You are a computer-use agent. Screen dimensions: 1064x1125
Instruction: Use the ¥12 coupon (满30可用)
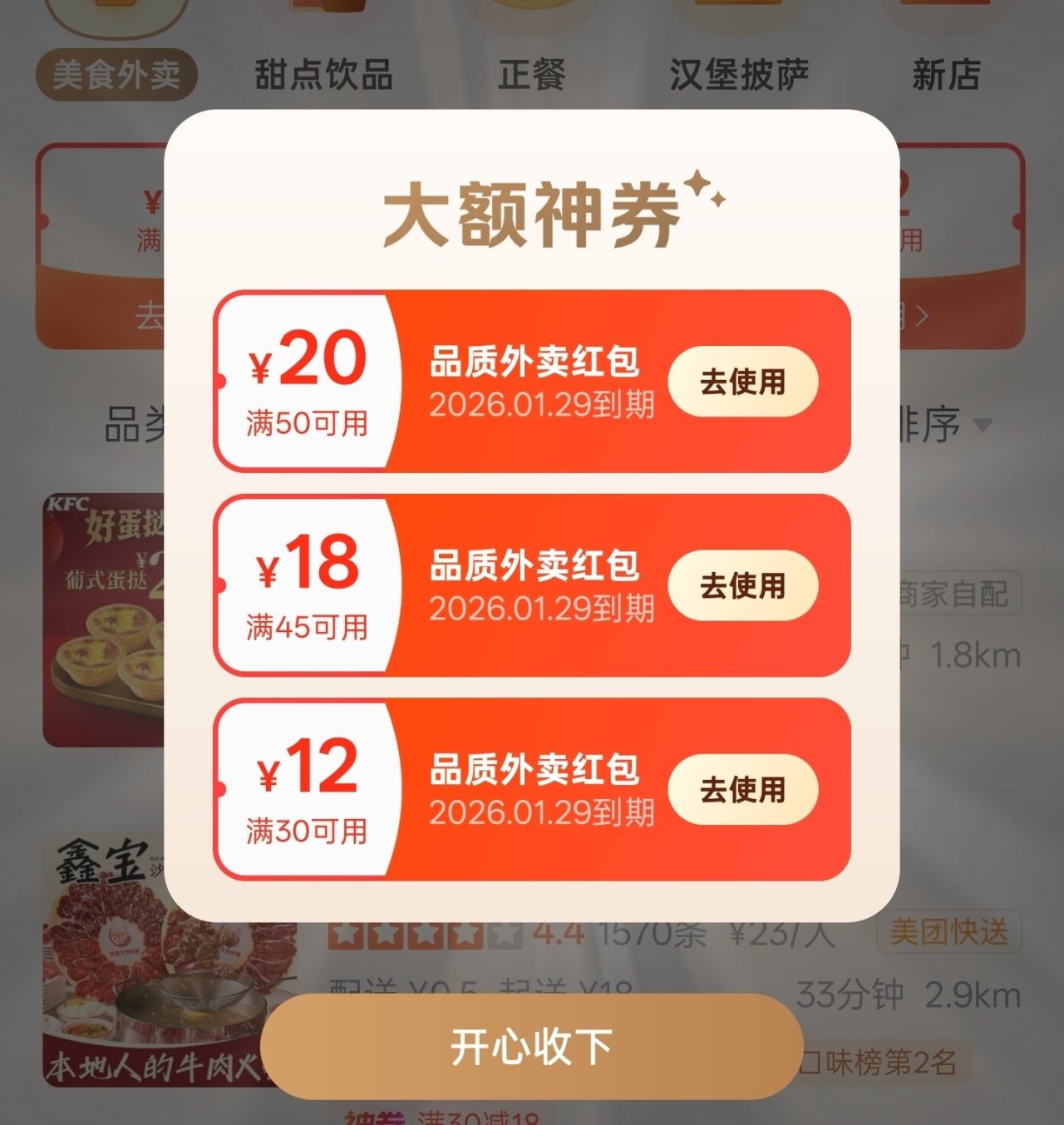[x=742, y=789]
